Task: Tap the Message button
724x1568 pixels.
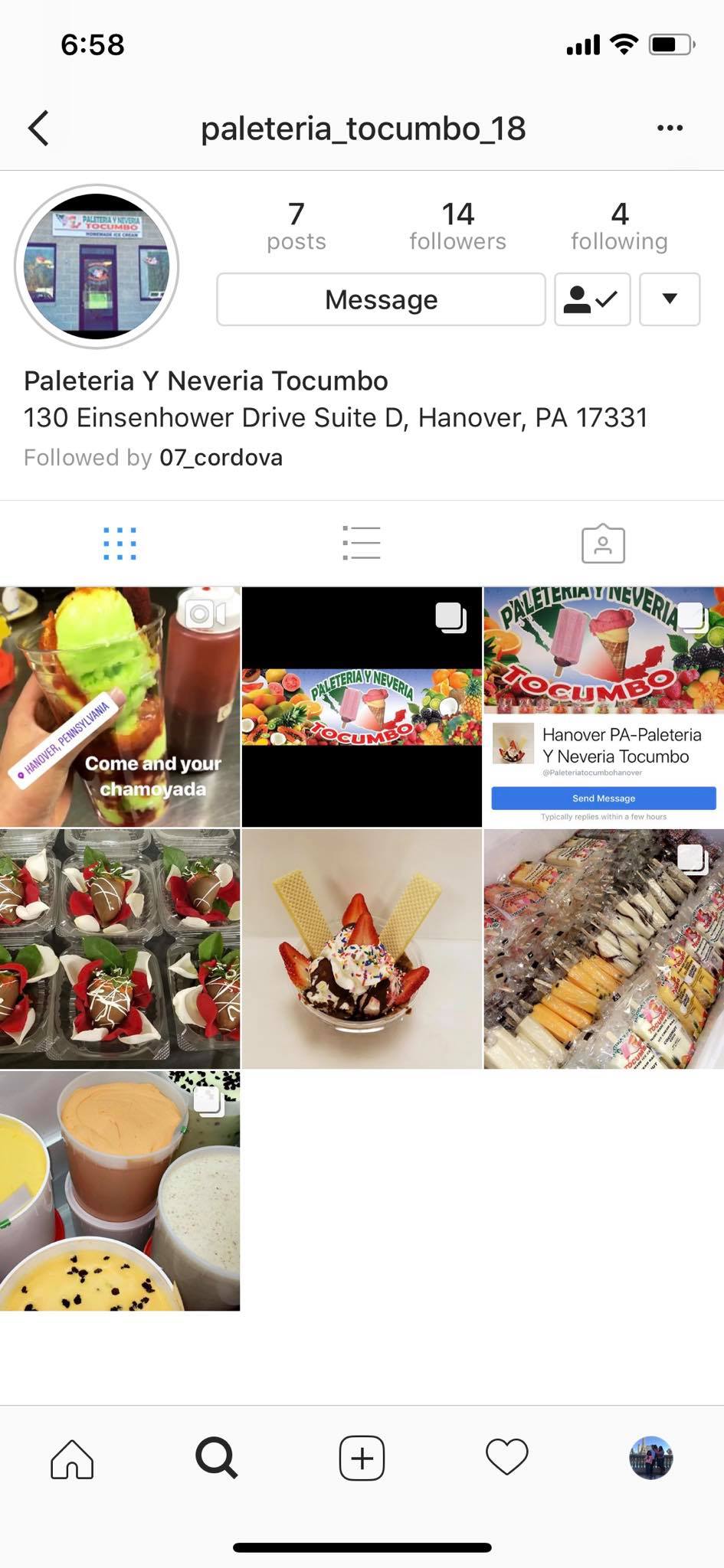Action: (381, 299)
